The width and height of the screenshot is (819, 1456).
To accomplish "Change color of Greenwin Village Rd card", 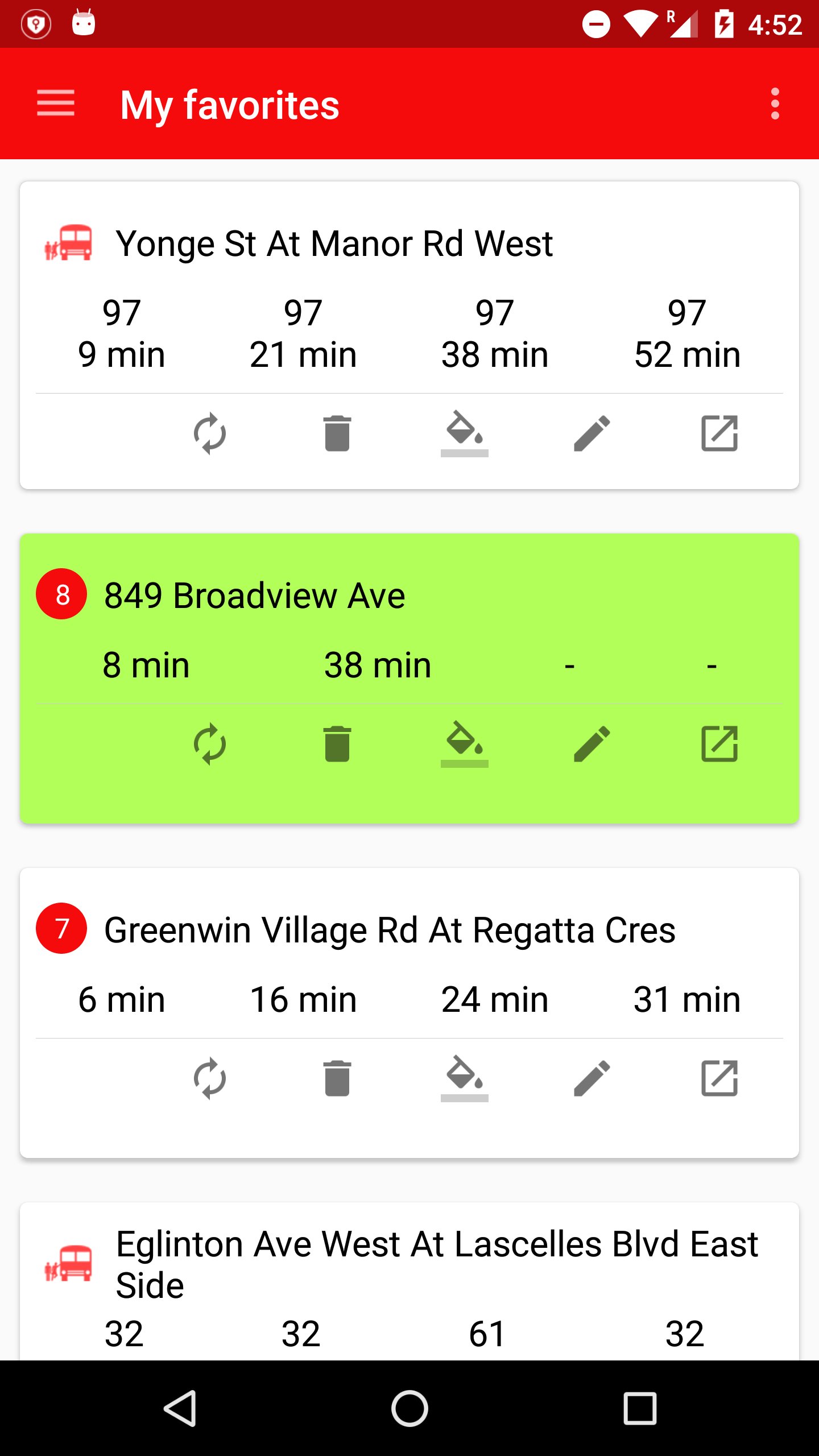I will pos(465,1078).
